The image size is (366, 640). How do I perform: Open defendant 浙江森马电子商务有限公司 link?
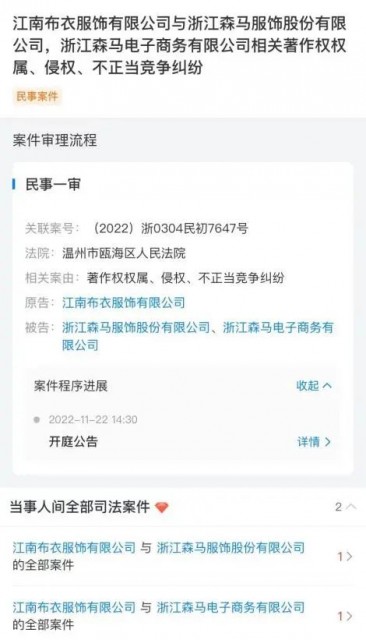click(198, 336)
